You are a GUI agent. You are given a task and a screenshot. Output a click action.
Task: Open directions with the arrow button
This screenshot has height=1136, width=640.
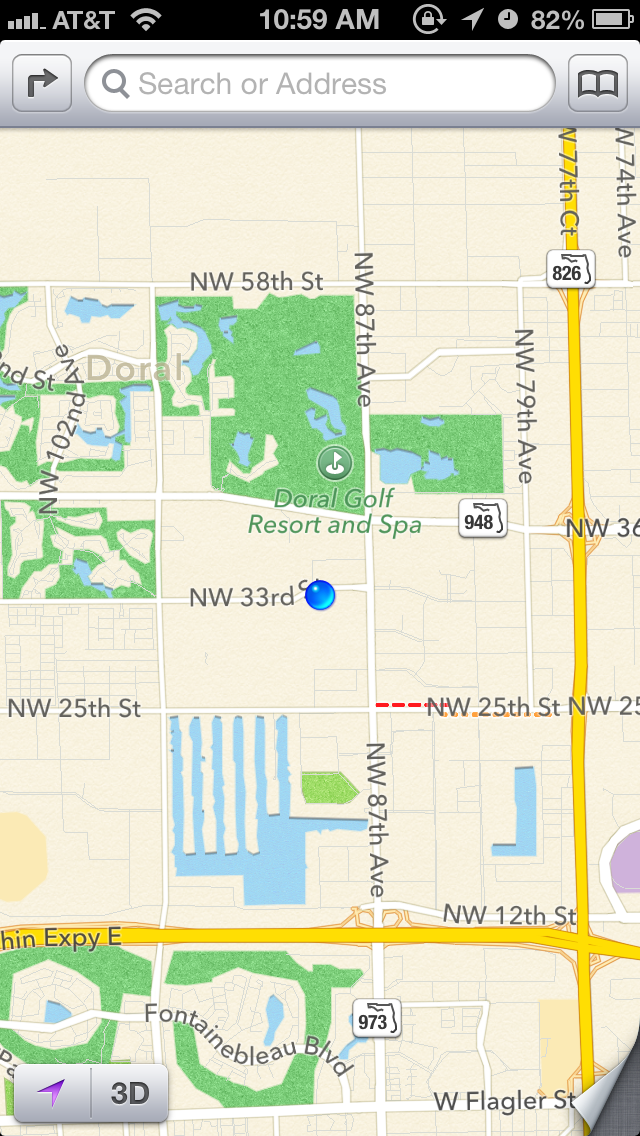pyautogui.click(x=42, y=84)
